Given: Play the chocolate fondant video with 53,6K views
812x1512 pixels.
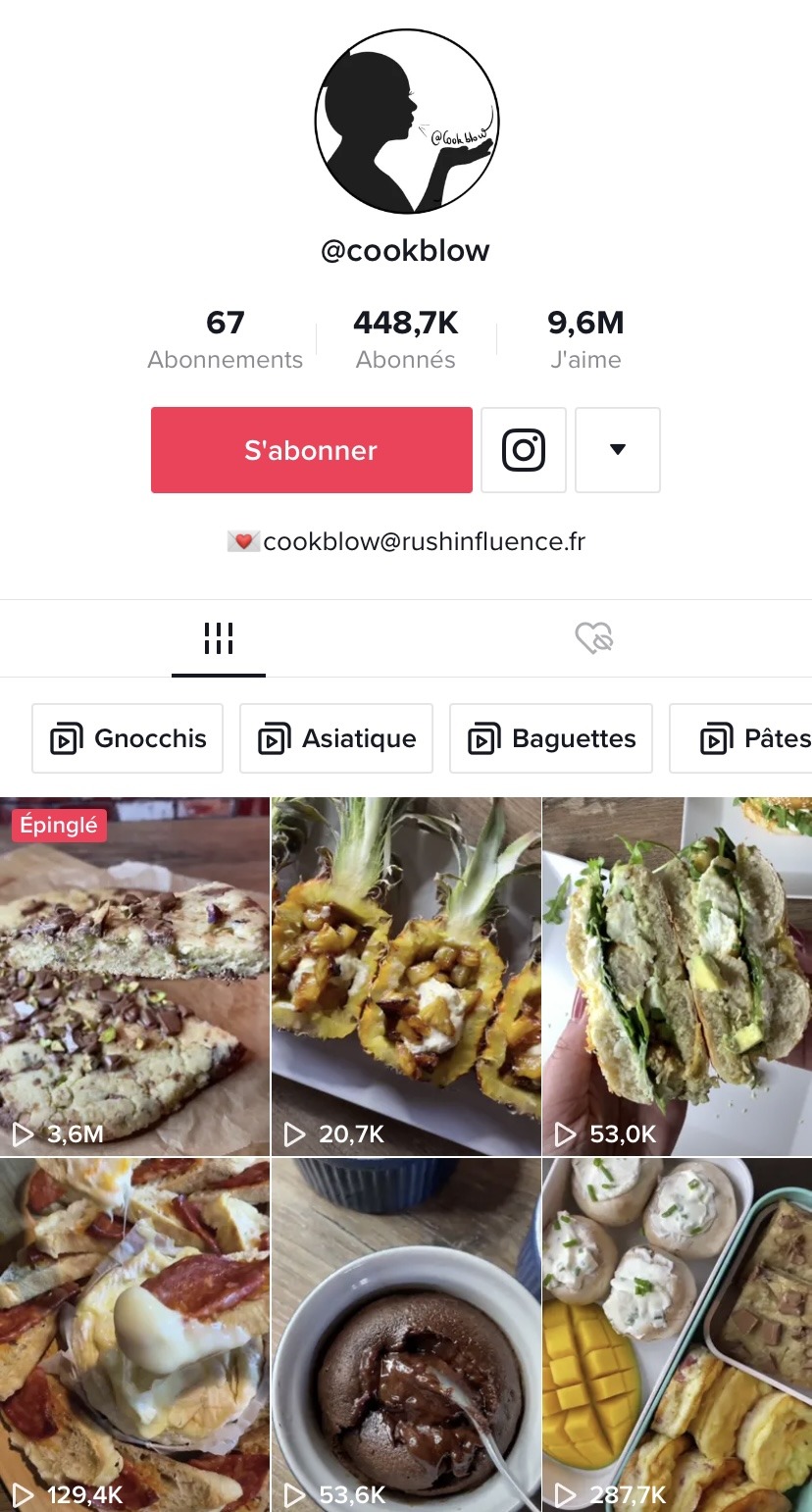Looking at the screenshot, I should click(x=406, y=1336).
